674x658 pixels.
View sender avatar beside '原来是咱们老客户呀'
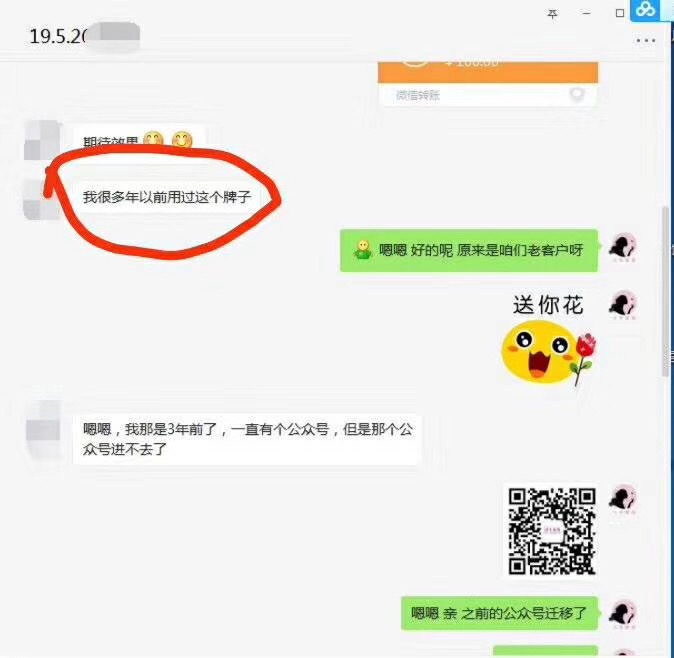pyautogui.click(x=623, y=247)
